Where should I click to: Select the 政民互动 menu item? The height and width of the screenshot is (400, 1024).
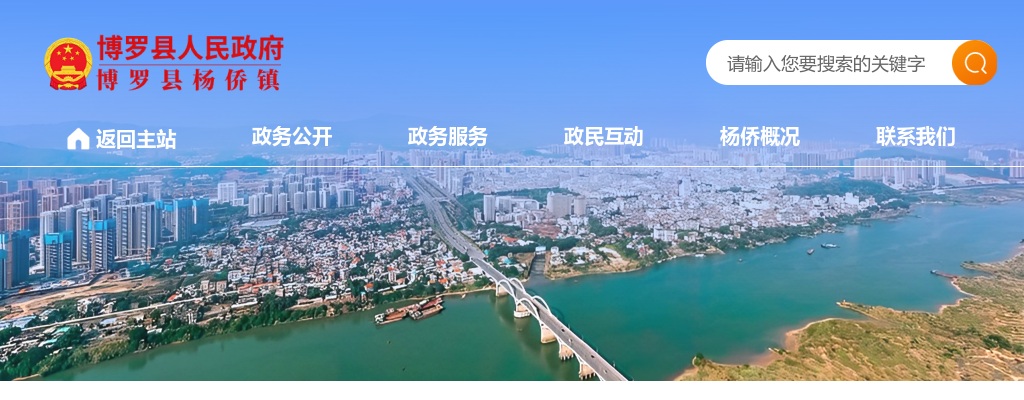(x=604, y=137)
